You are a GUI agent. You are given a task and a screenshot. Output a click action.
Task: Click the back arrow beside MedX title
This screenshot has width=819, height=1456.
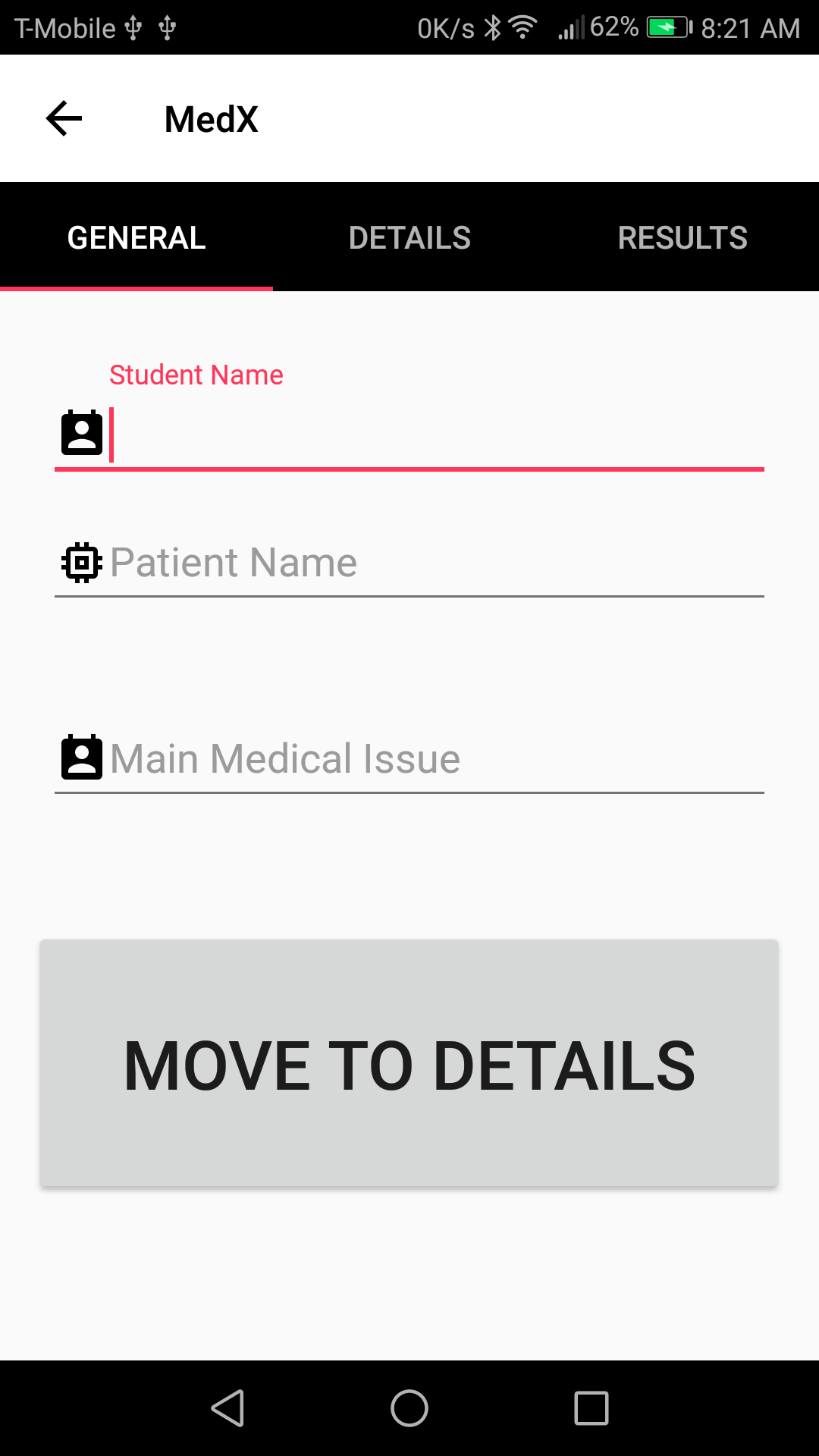[62, 118]
